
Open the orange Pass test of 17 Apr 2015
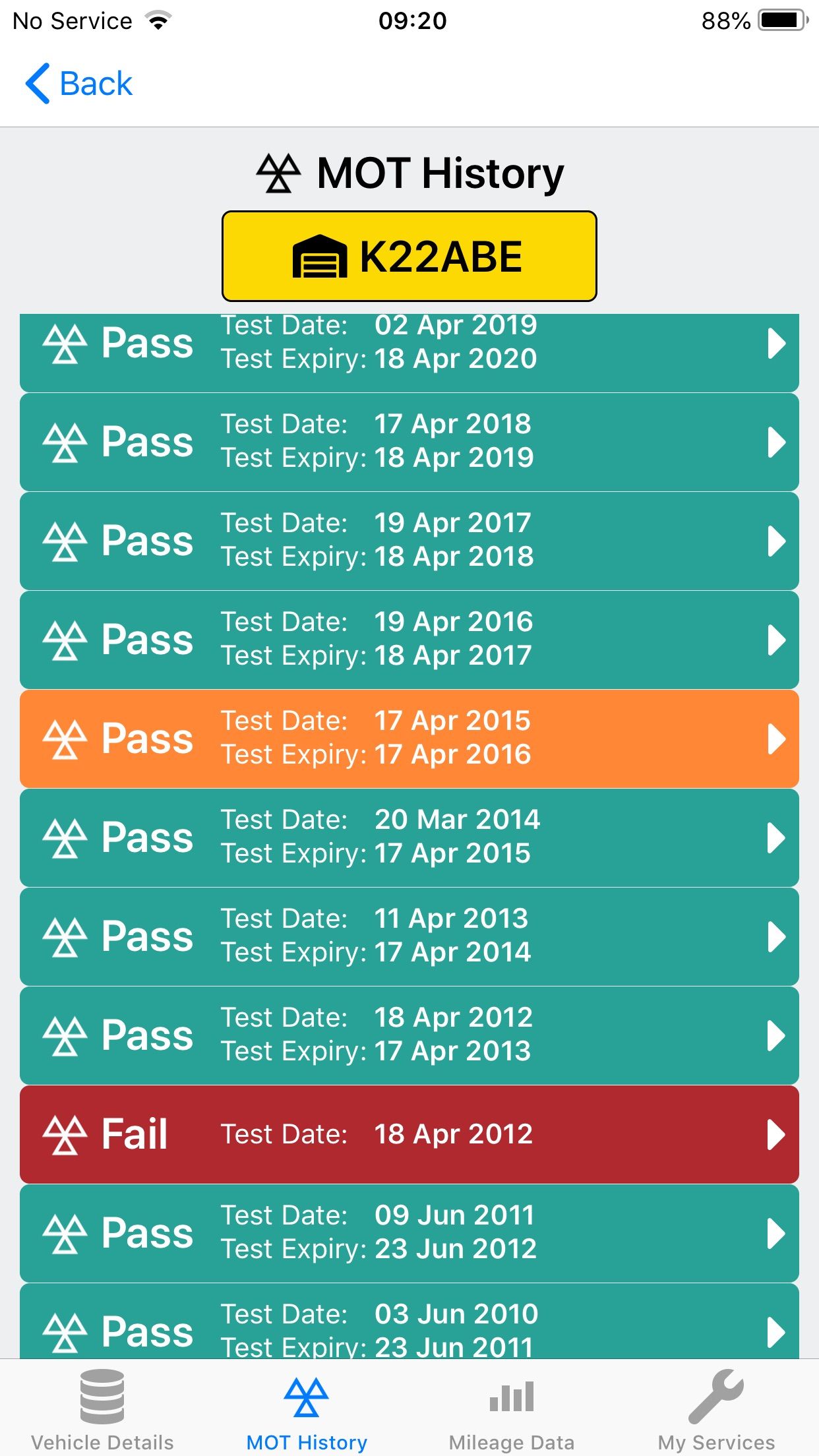tap(409, 739)
